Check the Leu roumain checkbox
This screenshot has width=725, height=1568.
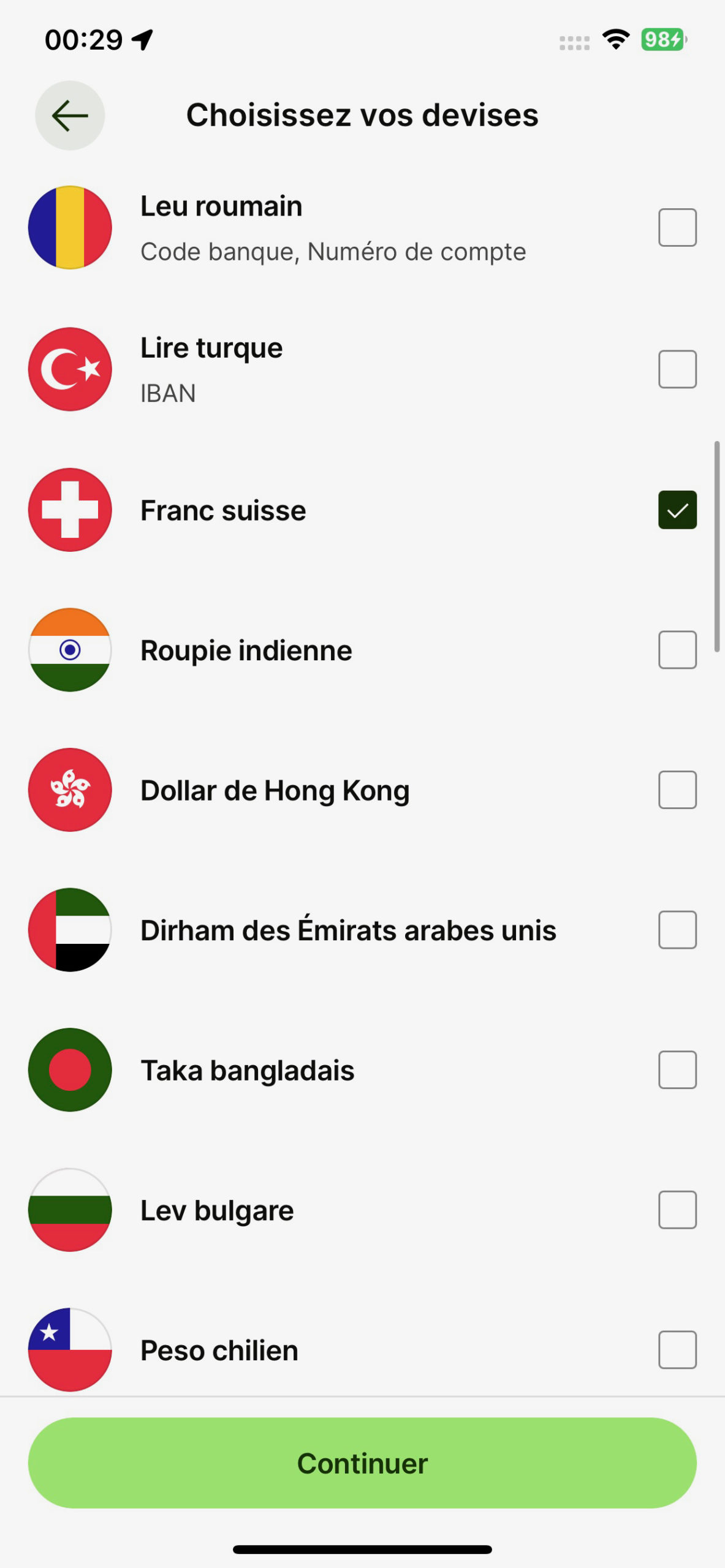(x=677, y=227)
